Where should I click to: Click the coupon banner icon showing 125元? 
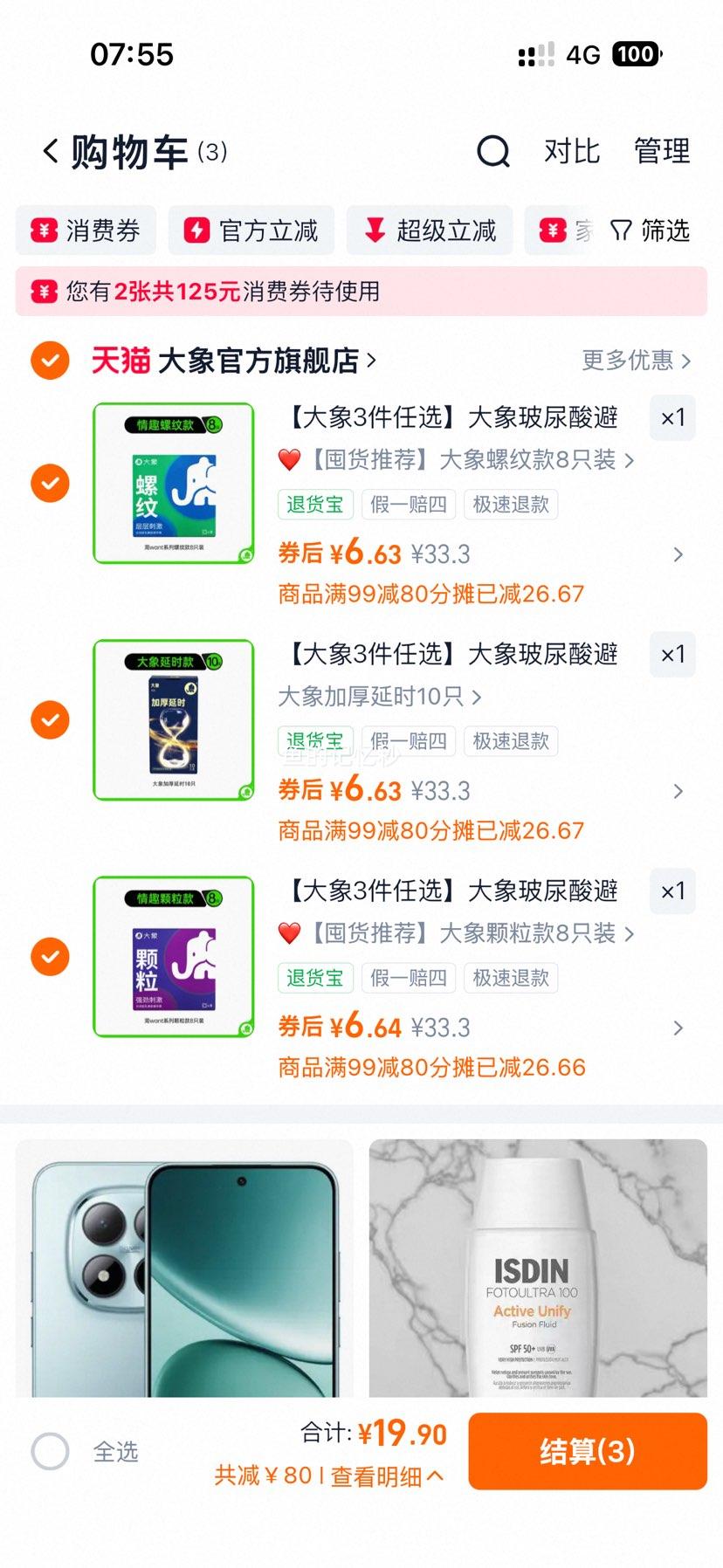click(x=41, y=291)
